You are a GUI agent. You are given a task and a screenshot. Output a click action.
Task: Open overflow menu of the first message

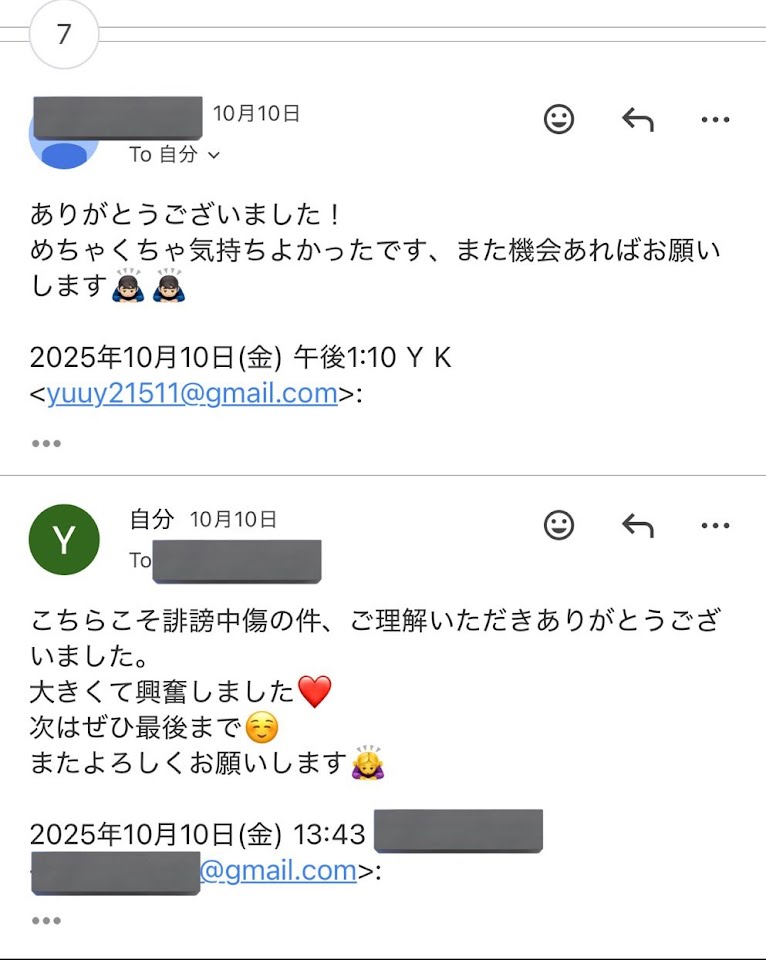tap(715, 120)
